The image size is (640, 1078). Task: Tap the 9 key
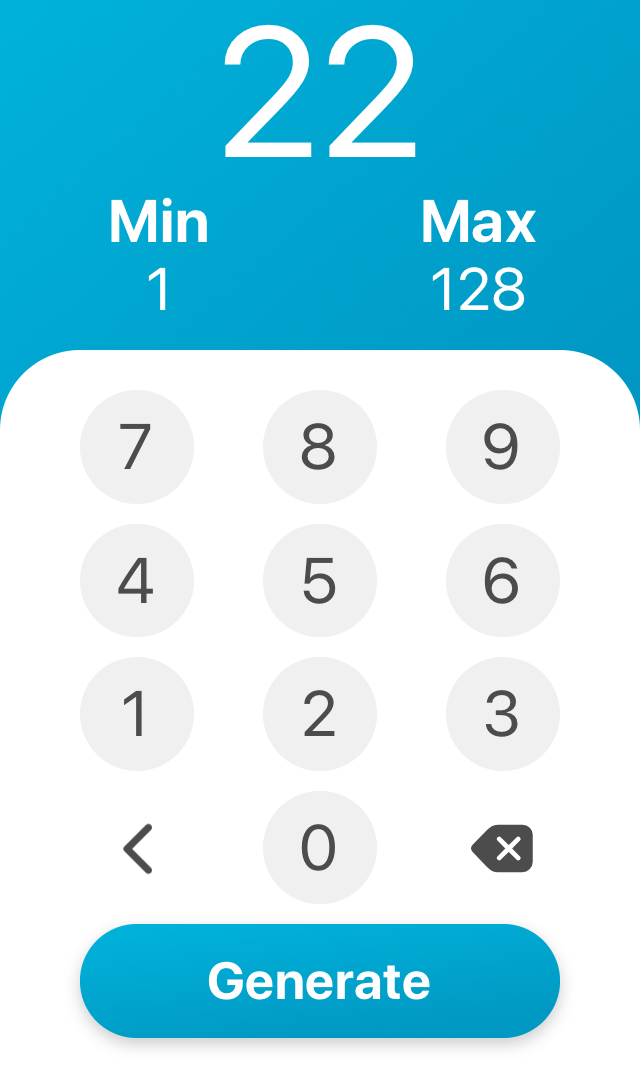click(x=503, y=447)
